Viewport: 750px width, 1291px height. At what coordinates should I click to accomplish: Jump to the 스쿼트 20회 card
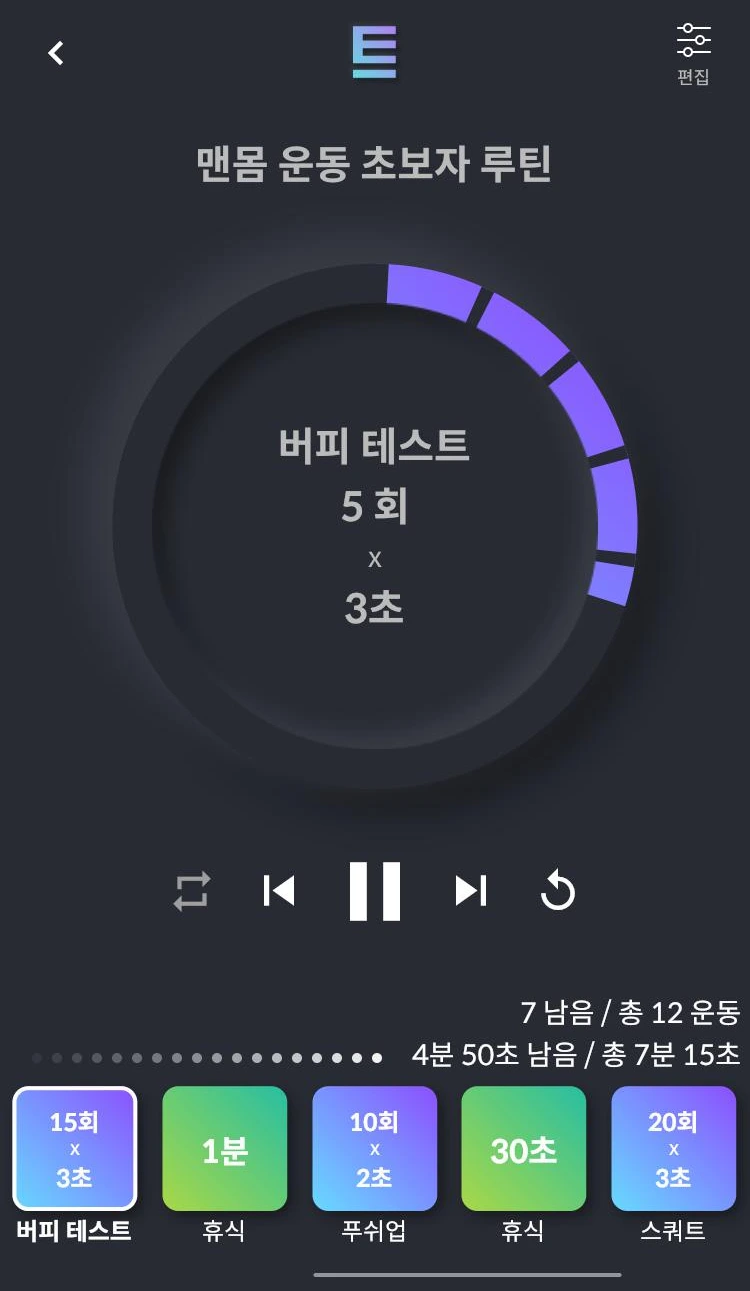(x=674, y=1149)
